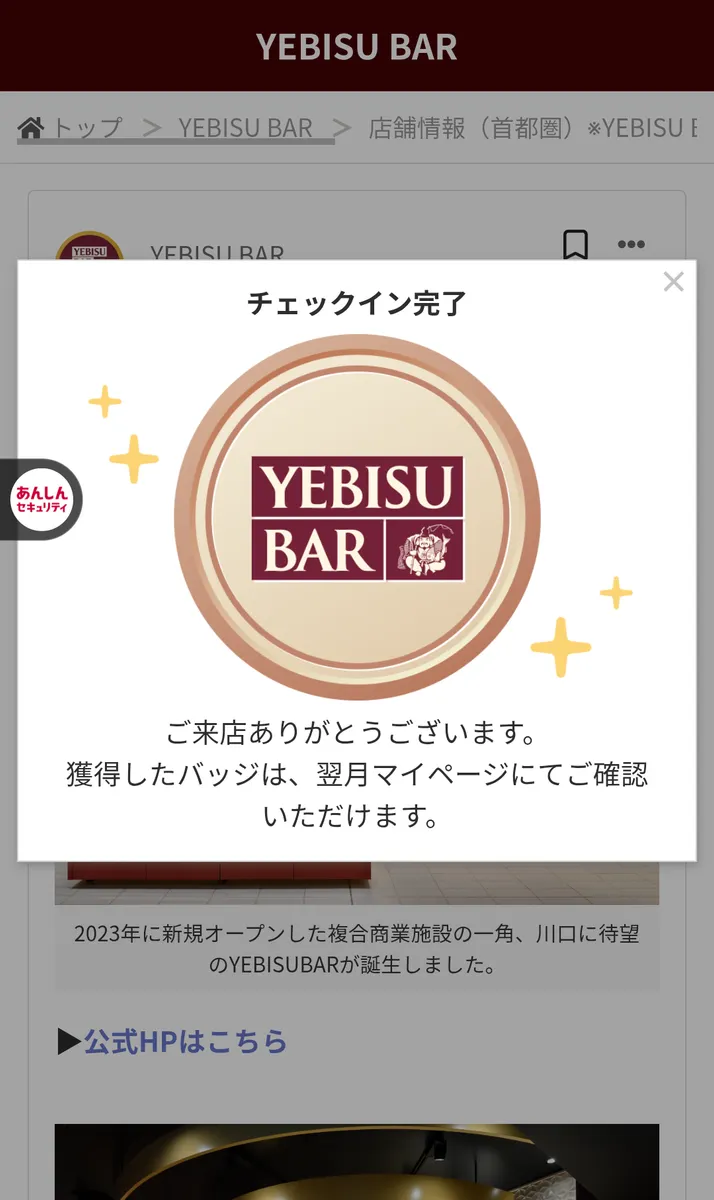Go to トップ breadcrumb link
Viewport: 714px width, 1200px height.
coord(72,128)
